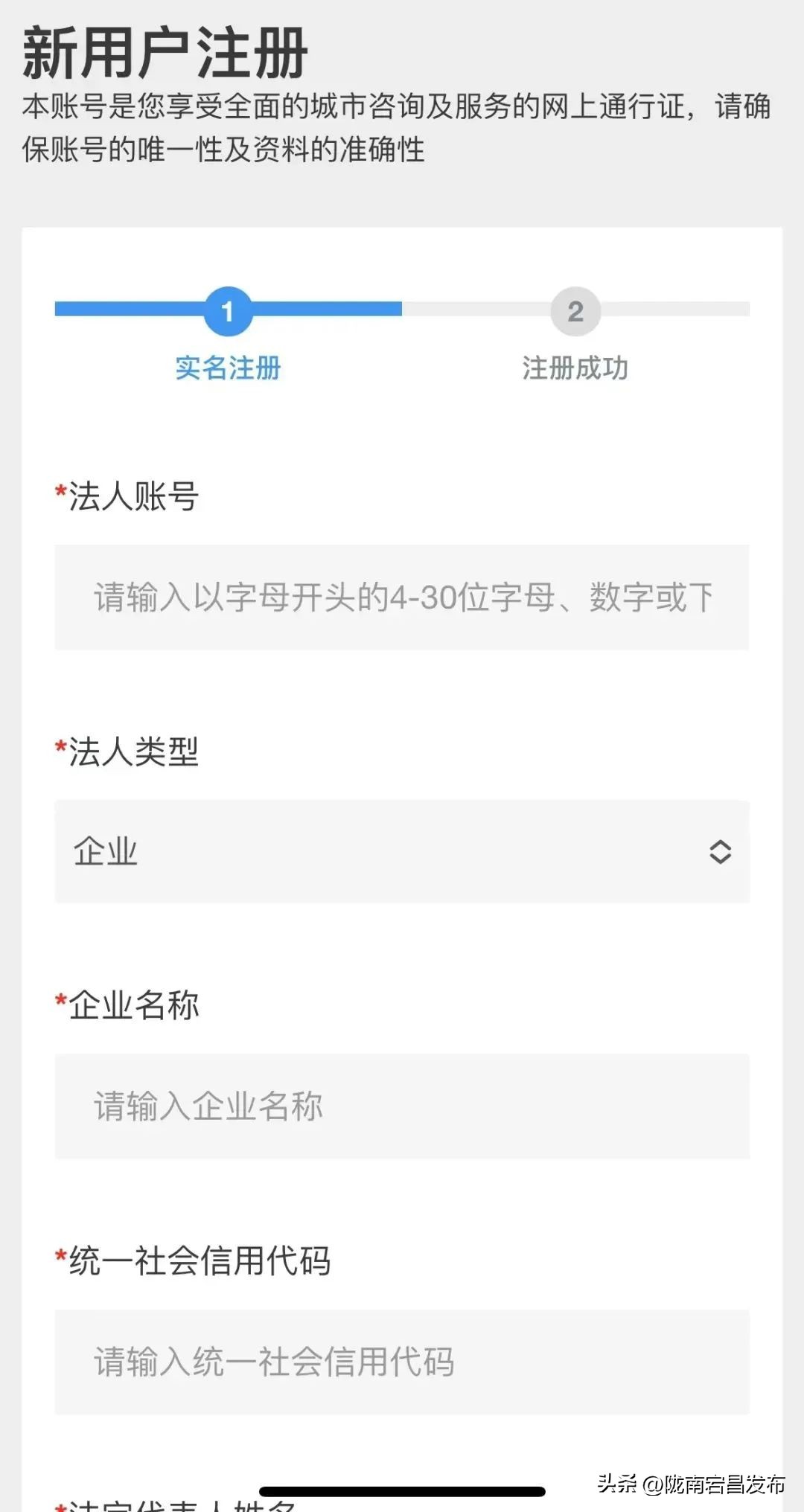
Task: Open the 法人类型 dropdown showing 企业
Action: point(402,852)
